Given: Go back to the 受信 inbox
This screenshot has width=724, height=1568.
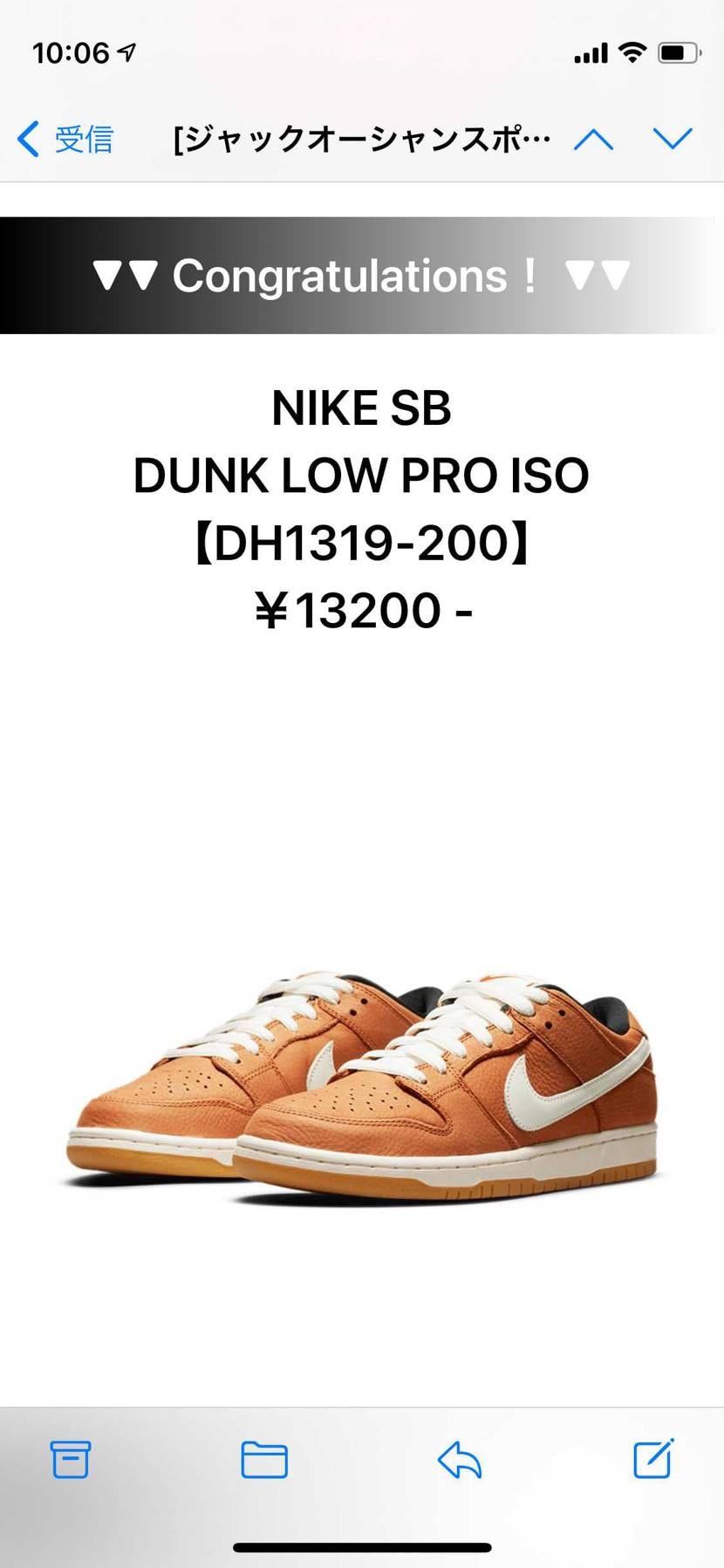Looking at the screenshot, I should click(x=66, y=140).
